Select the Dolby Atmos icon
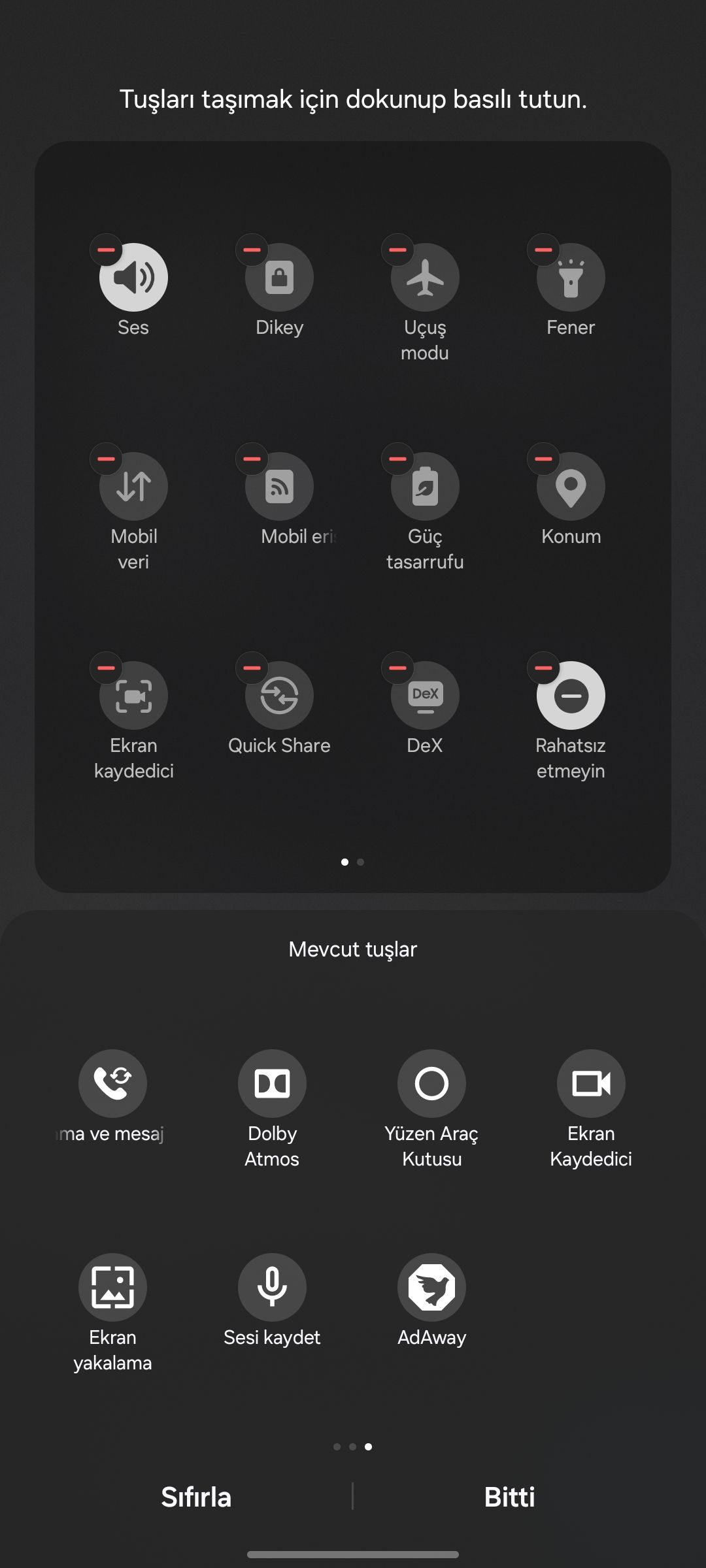This screenshot has width=706, height=1568. (272, 1083)
